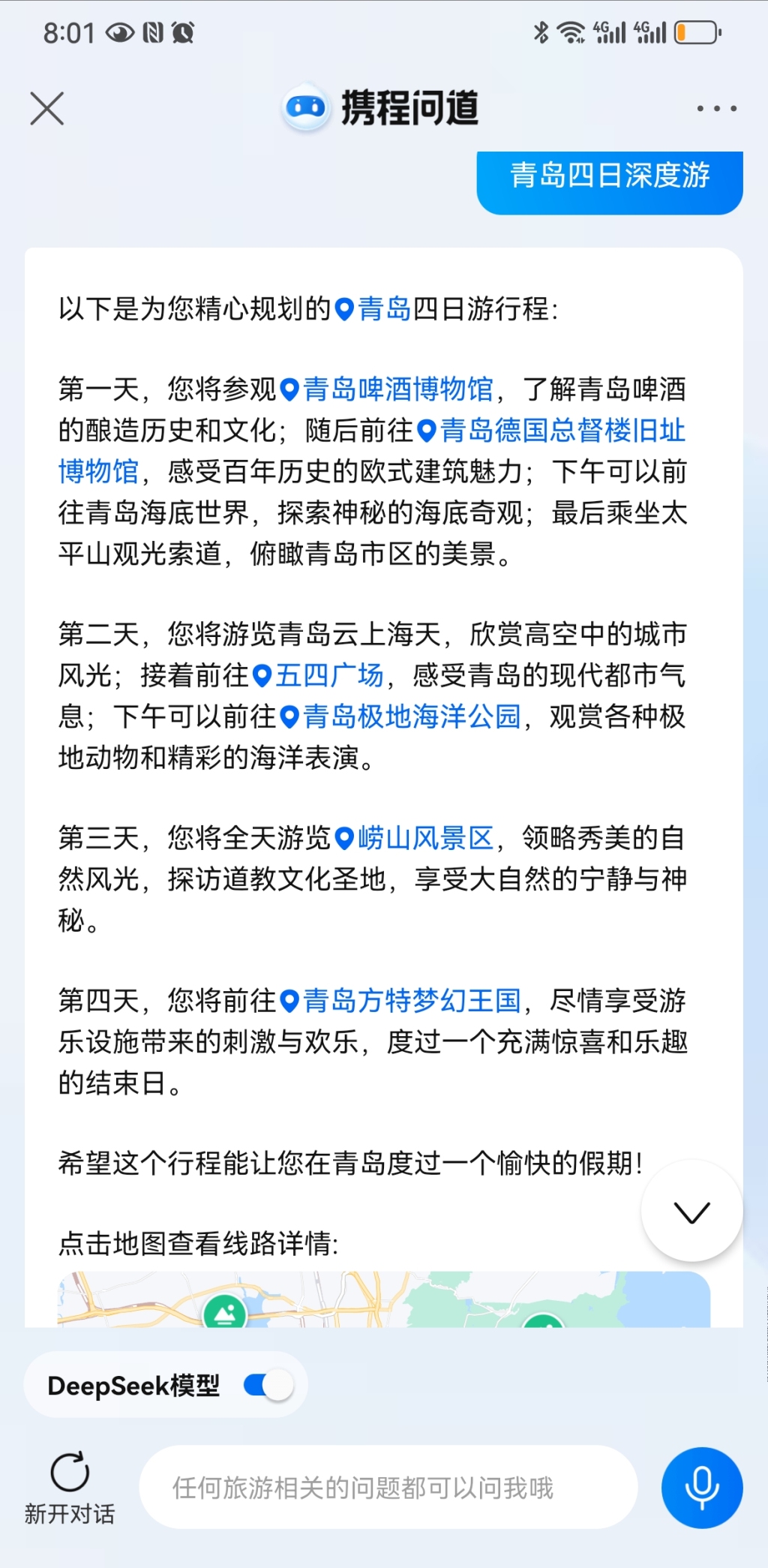The height and width of the screenshot is (1568, 768).
Task: Open the 崂山风景区 link
Action: (x=414, y=838)
